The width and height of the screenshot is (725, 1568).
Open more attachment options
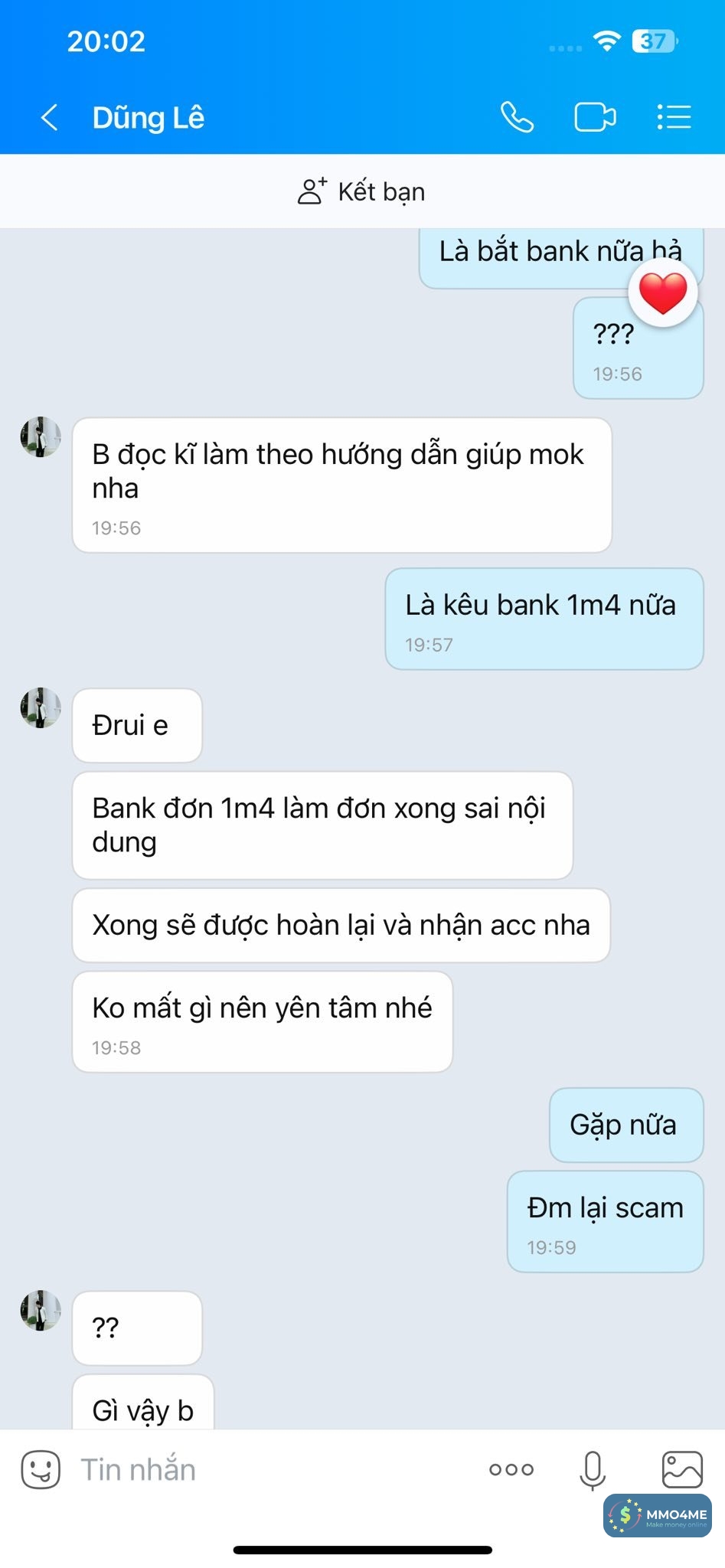point(511,1469)
